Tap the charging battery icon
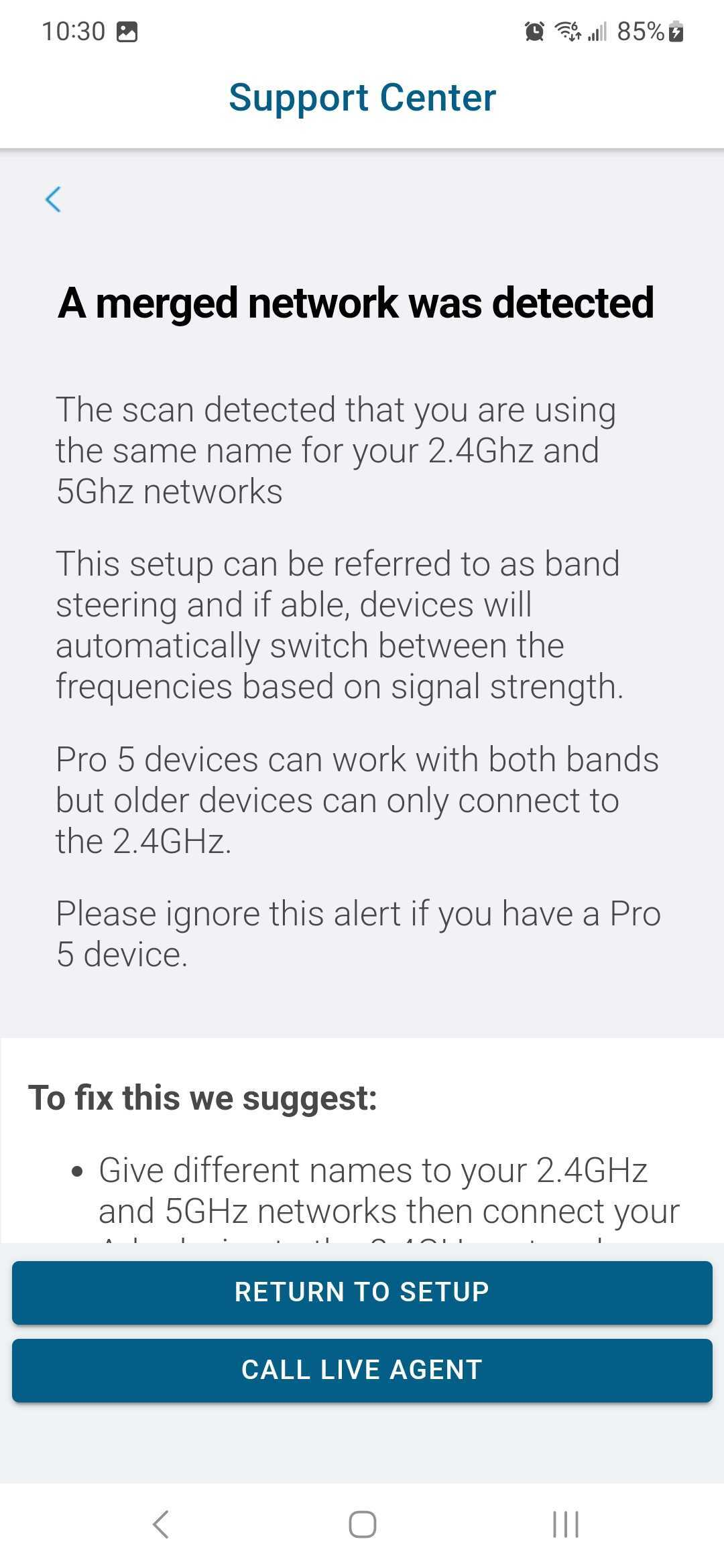 coord(676,31)
